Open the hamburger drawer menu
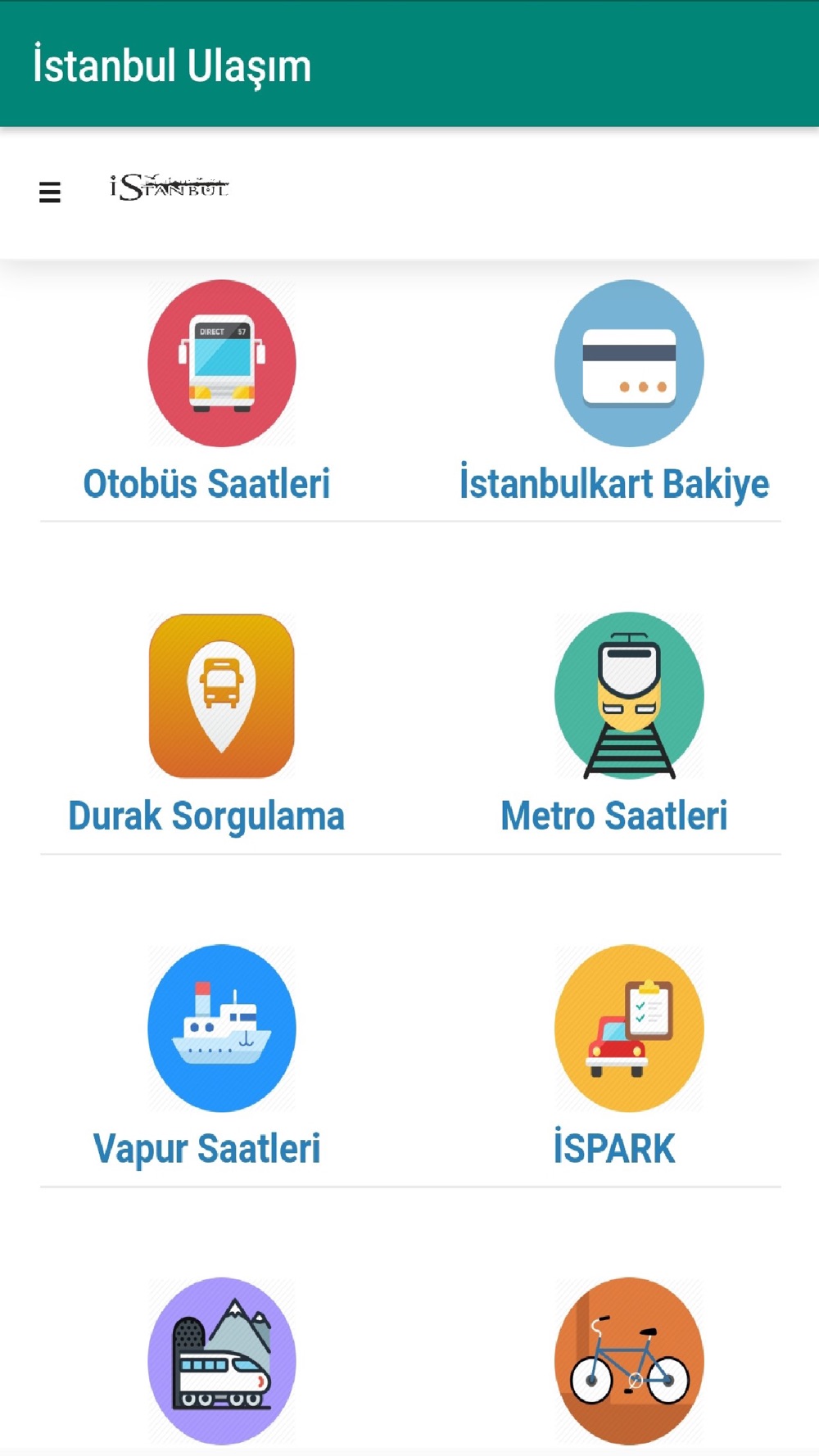819x1456 pixels. point(50,192)
